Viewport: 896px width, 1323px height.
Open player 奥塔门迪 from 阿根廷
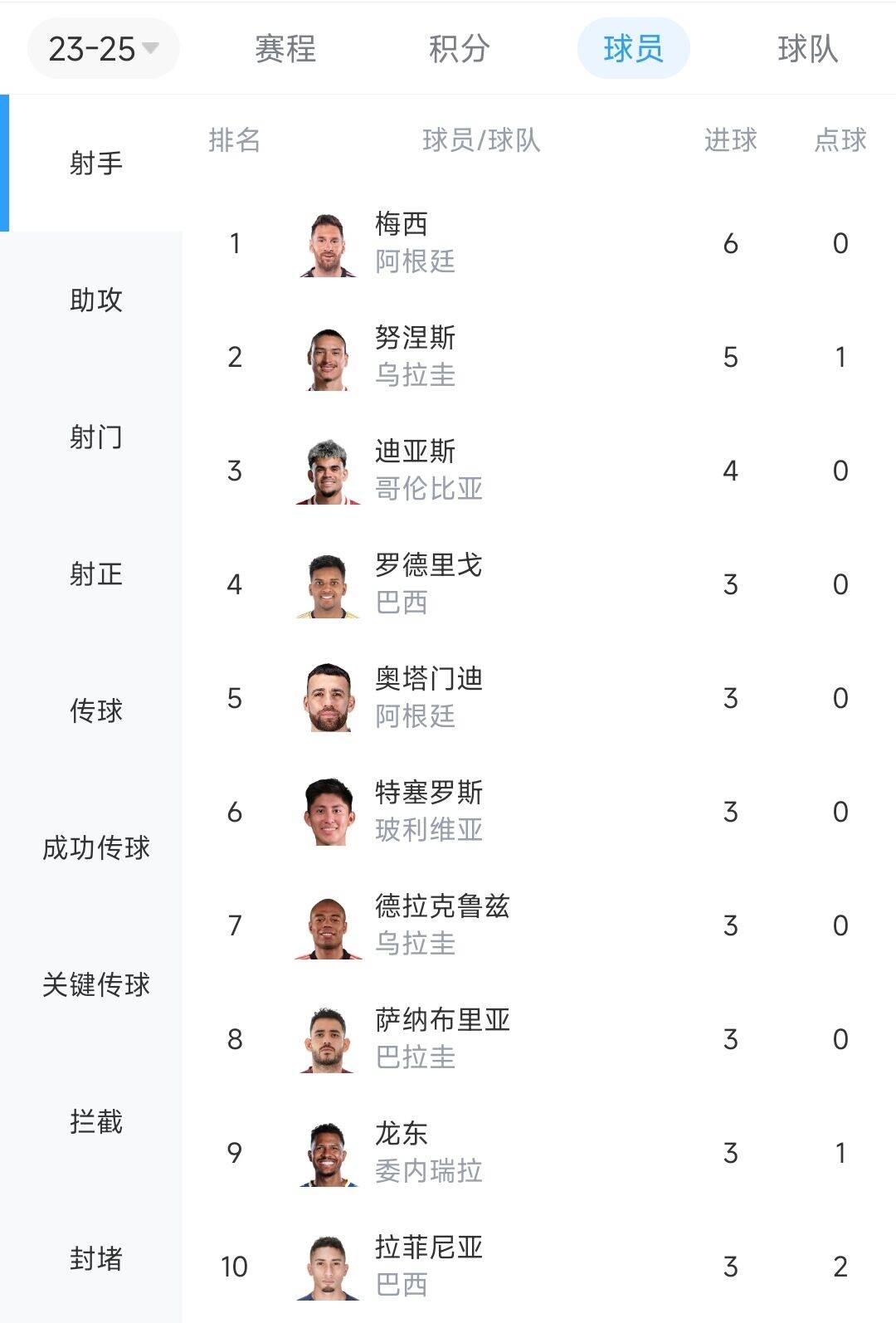coord(427,697)
